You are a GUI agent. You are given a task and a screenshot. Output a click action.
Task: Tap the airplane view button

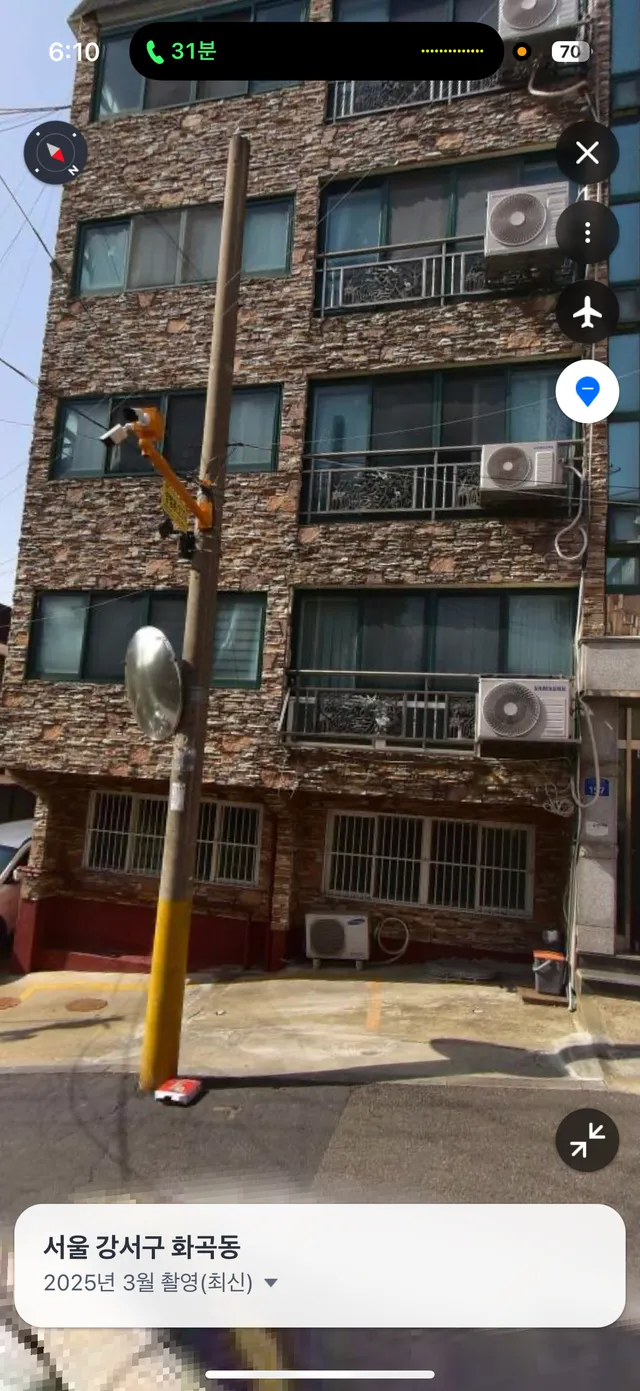(x=587, y=312)
